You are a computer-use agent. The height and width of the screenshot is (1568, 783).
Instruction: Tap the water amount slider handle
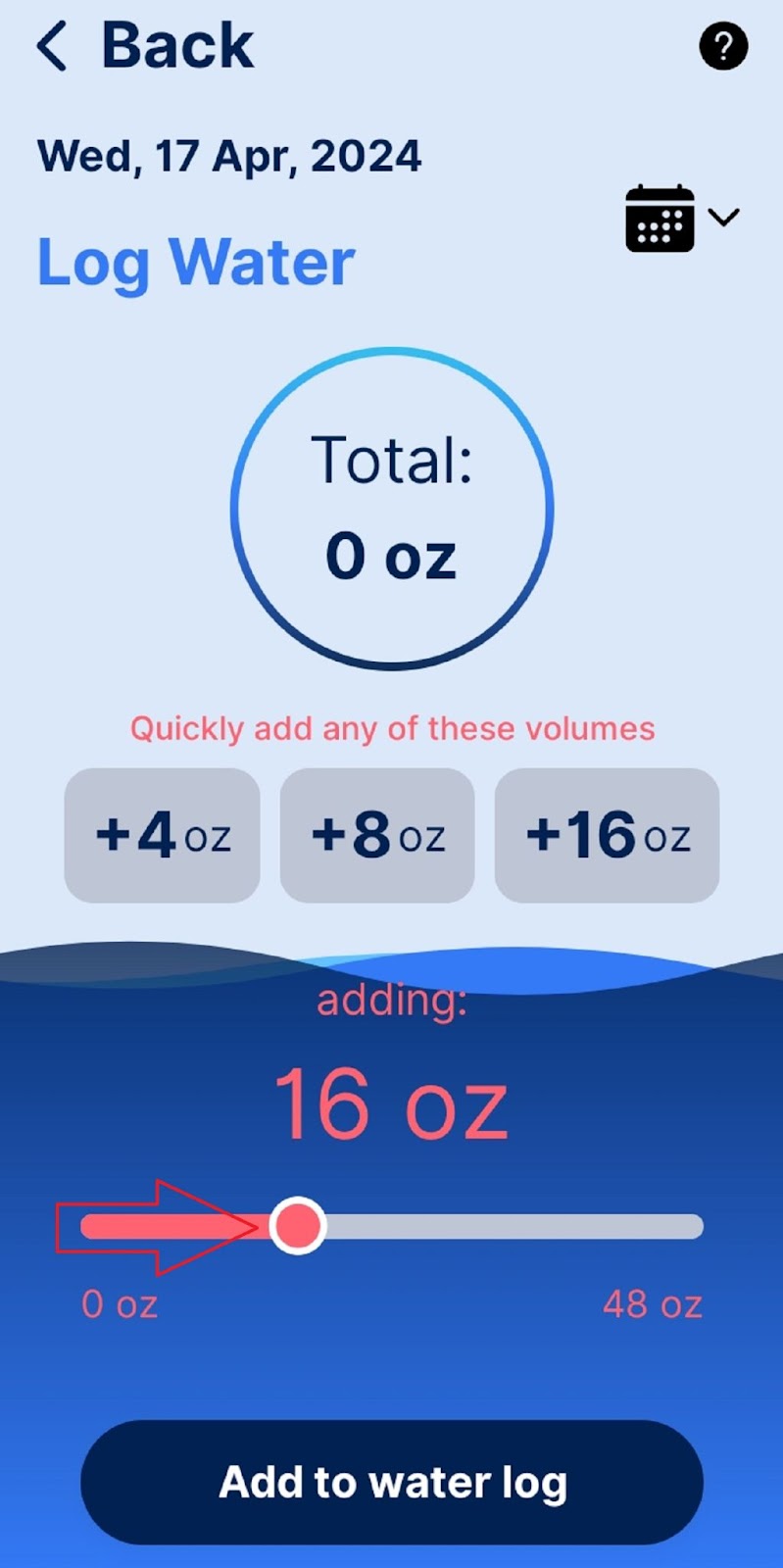click(297, 1225)
